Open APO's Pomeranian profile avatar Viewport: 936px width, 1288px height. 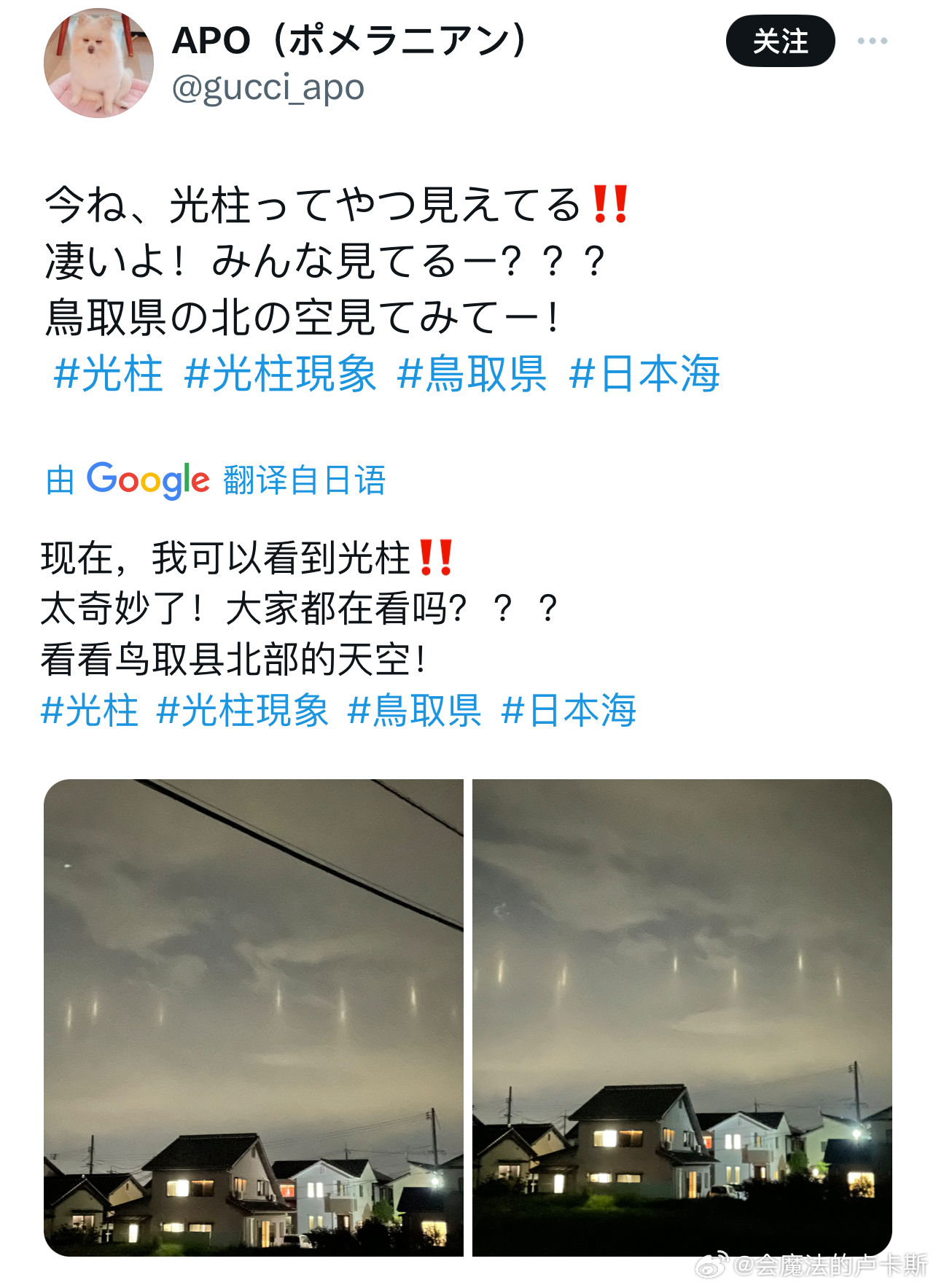(98, 63)
